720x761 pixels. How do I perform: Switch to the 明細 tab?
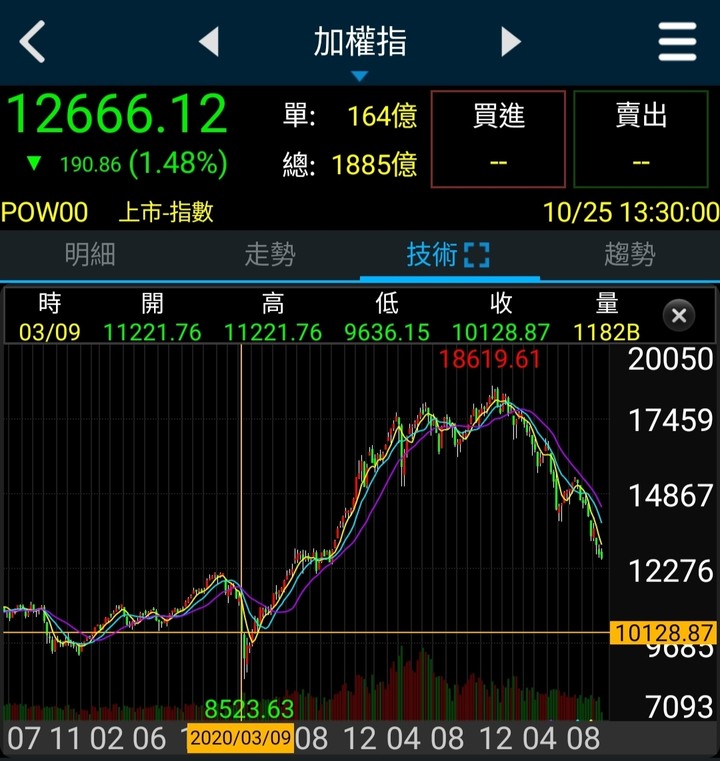pos(90,255)
